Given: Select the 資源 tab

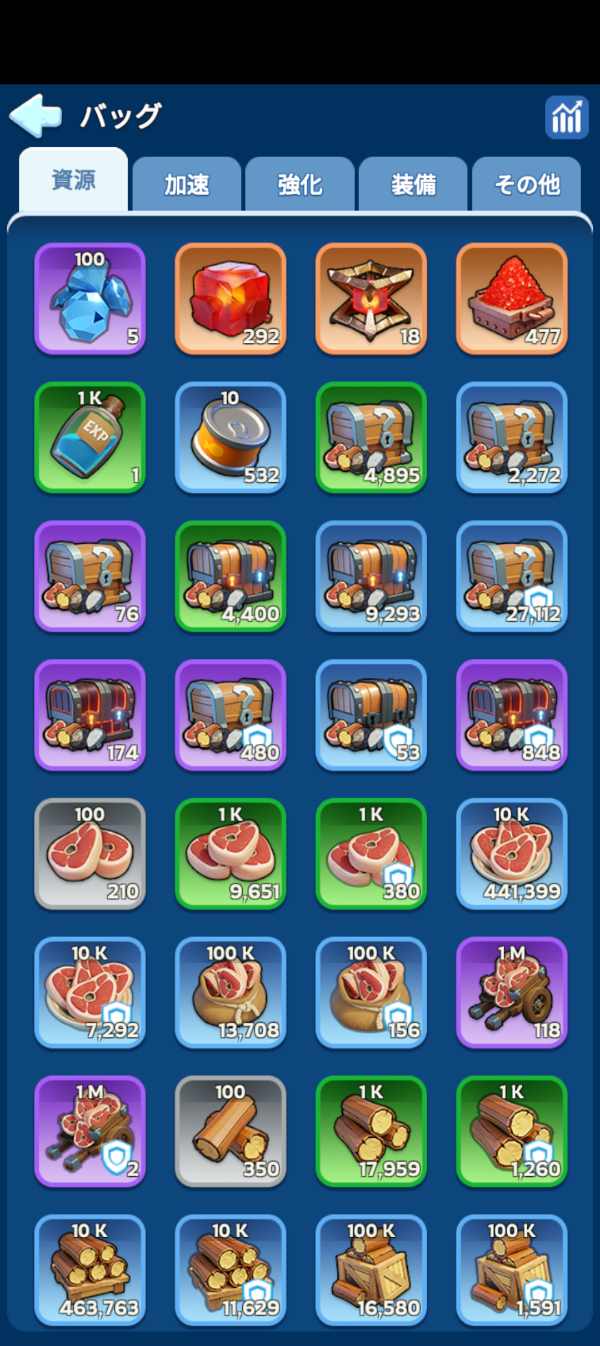Looking at the screenshot, I should 74,181.
